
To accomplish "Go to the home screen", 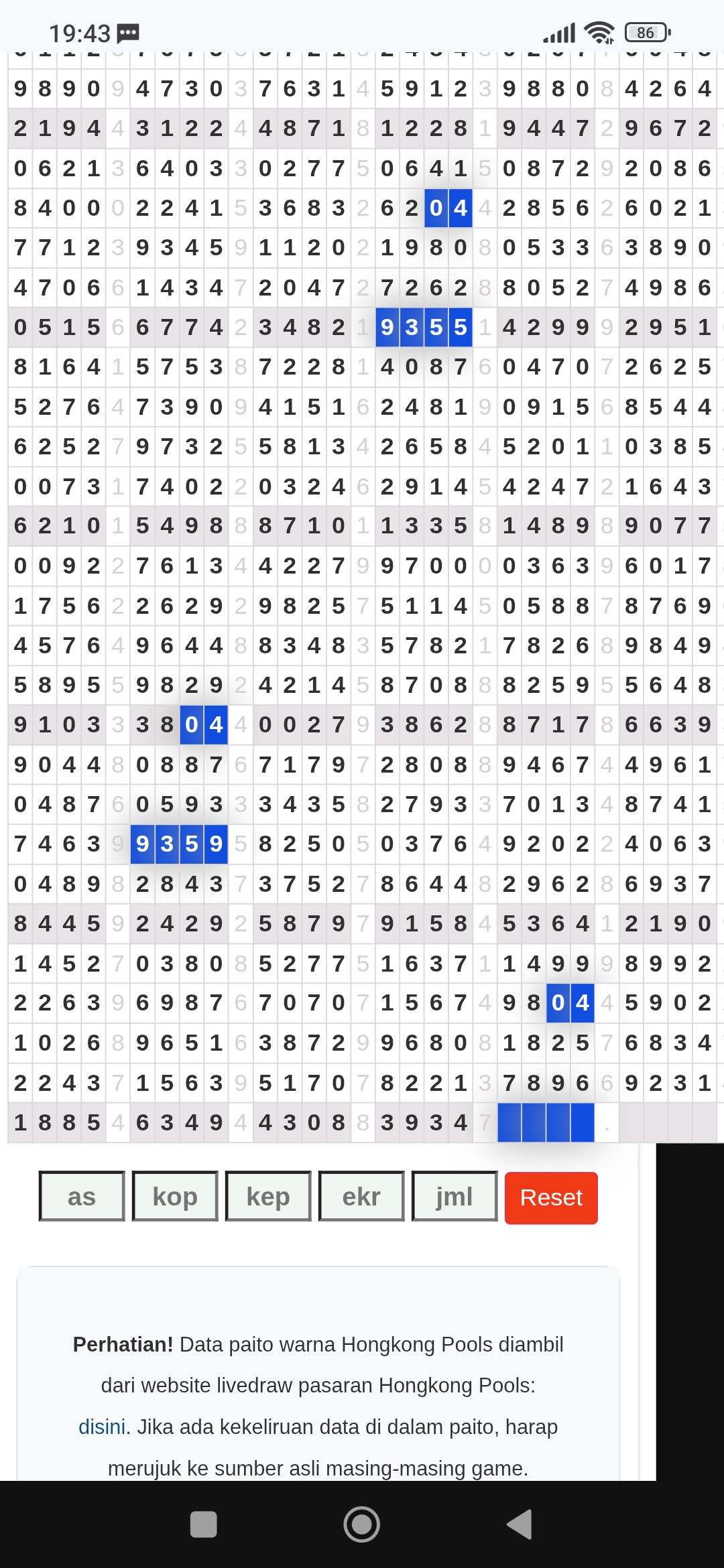I will 362,1524.
